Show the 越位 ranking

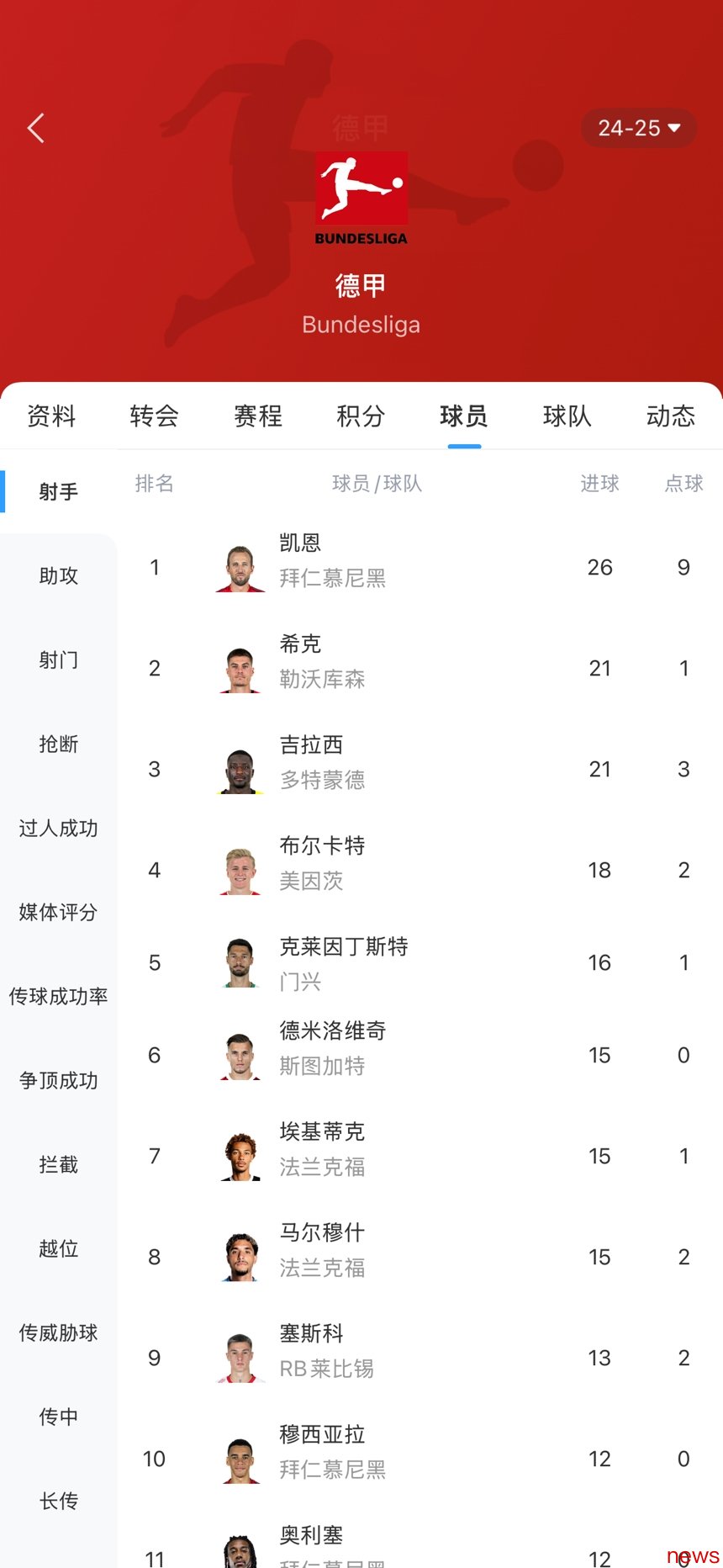click(59, 1248)
